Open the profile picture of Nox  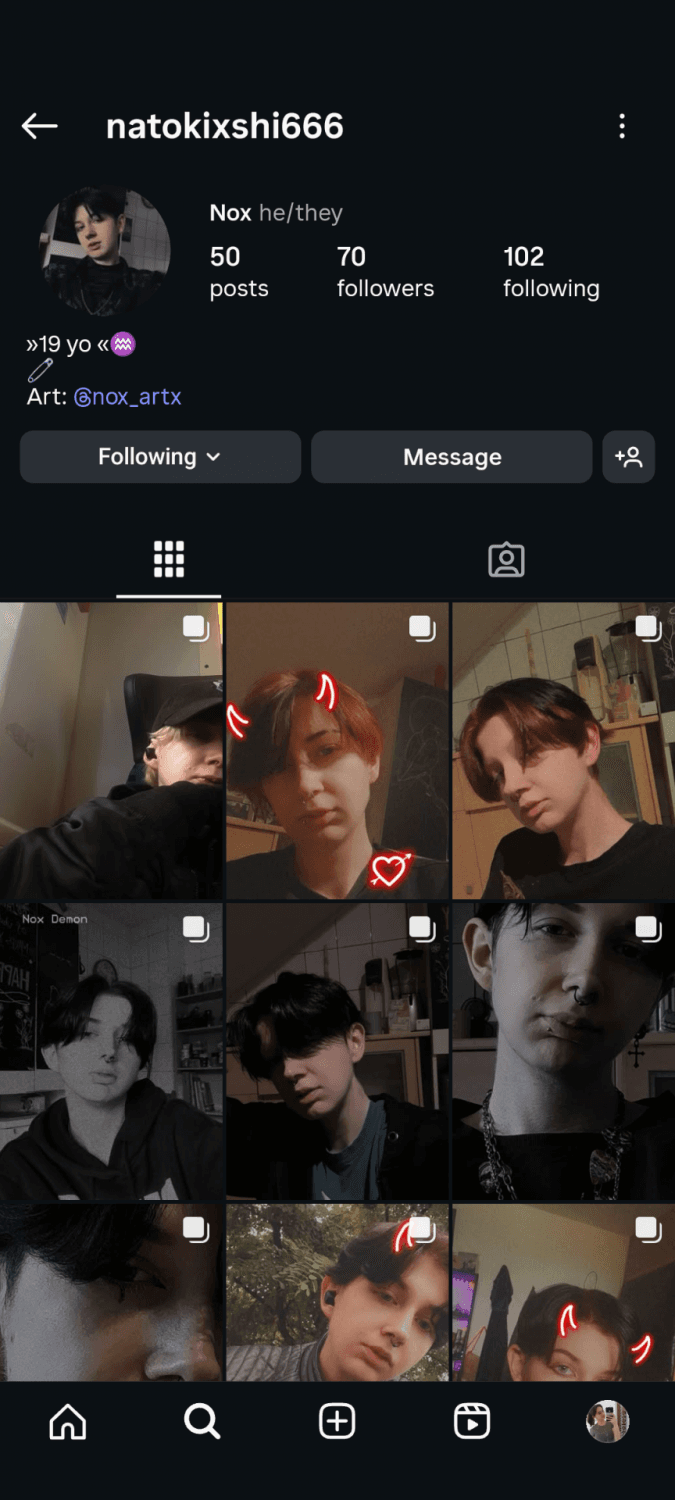pyautogui.click(x=105, y=250)
